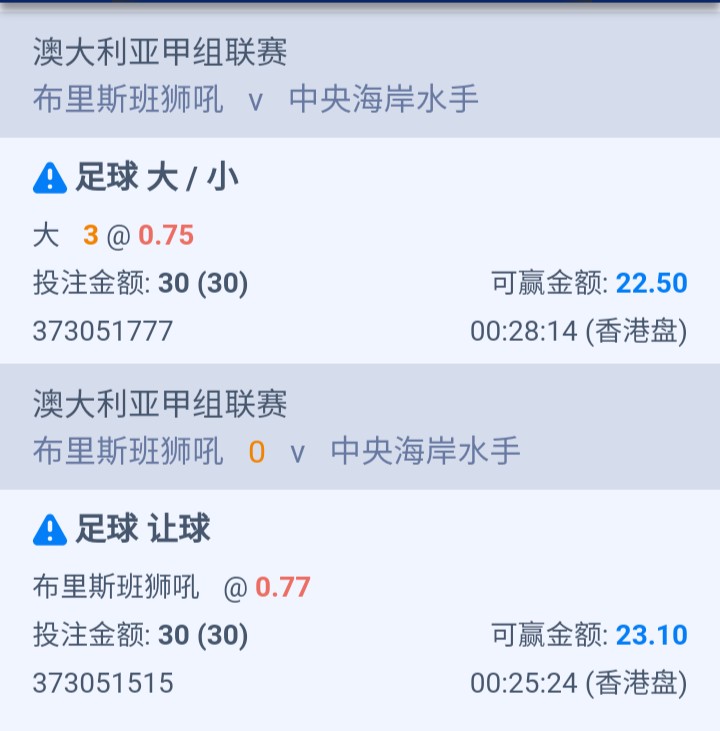Image resolution: width=720 pixels, height=731 pixels.
Task: Tap the warning icon beside 足球 让球
Action: 50,530
